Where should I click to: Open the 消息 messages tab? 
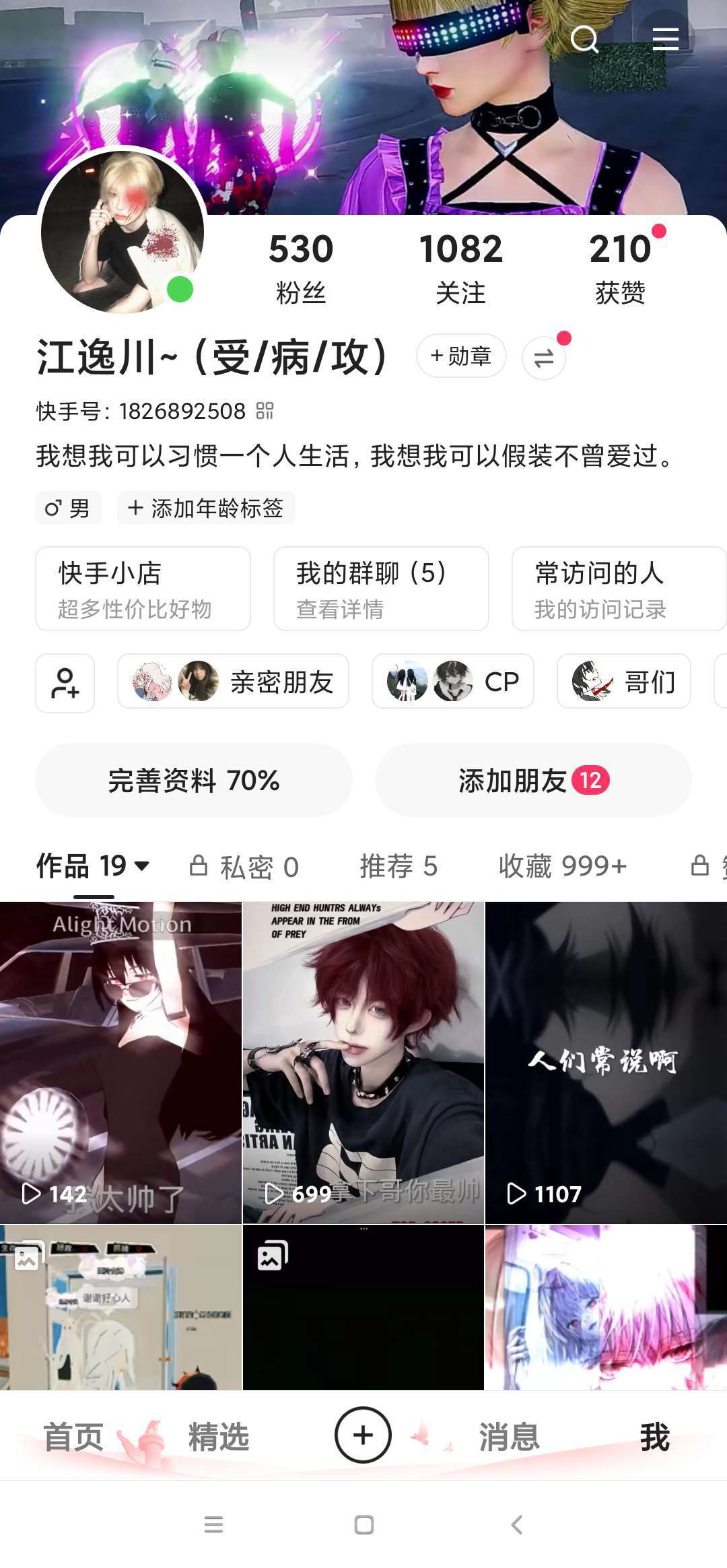509,1437
